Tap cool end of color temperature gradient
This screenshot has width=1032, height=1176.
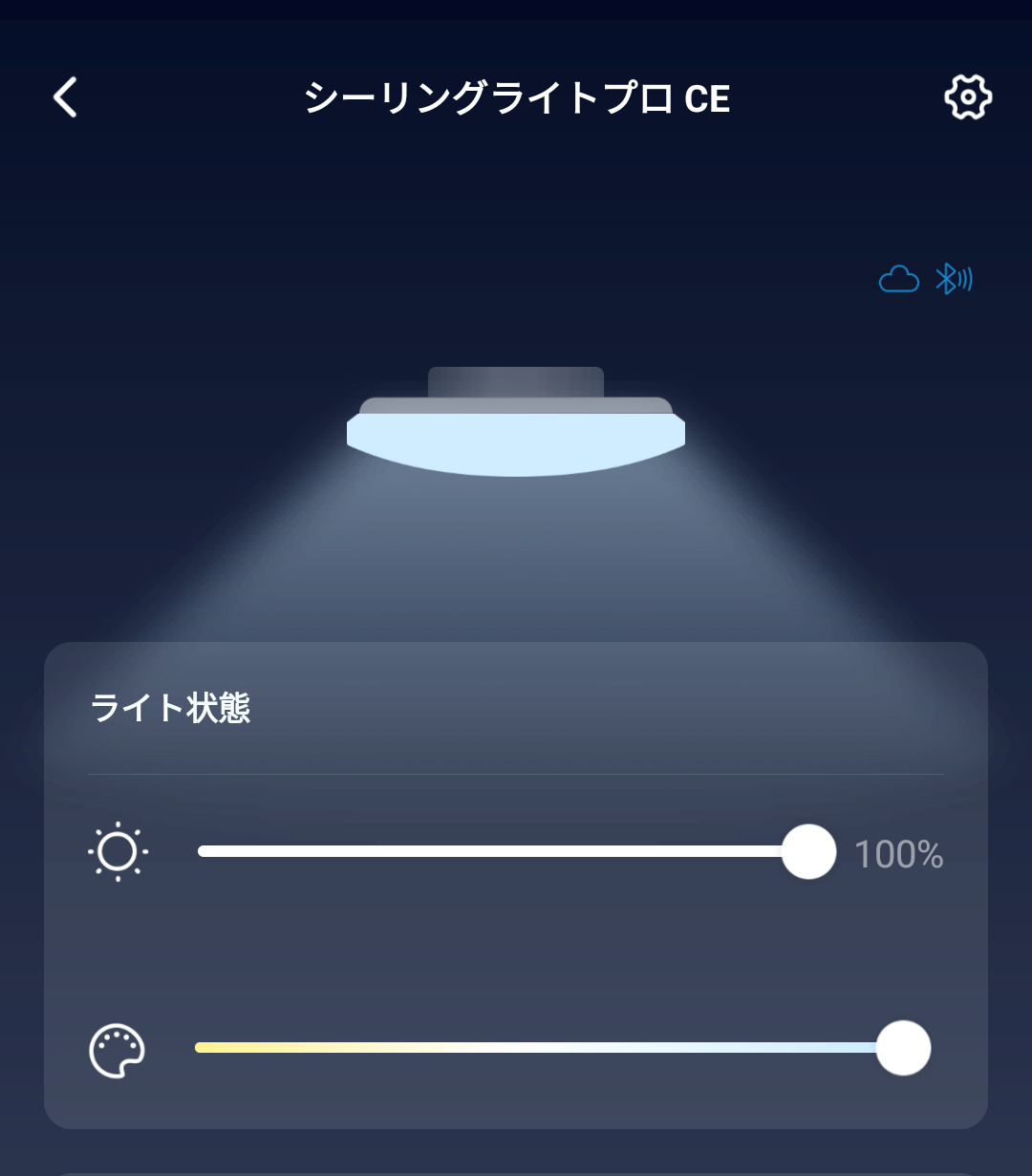click(841, 1048)
